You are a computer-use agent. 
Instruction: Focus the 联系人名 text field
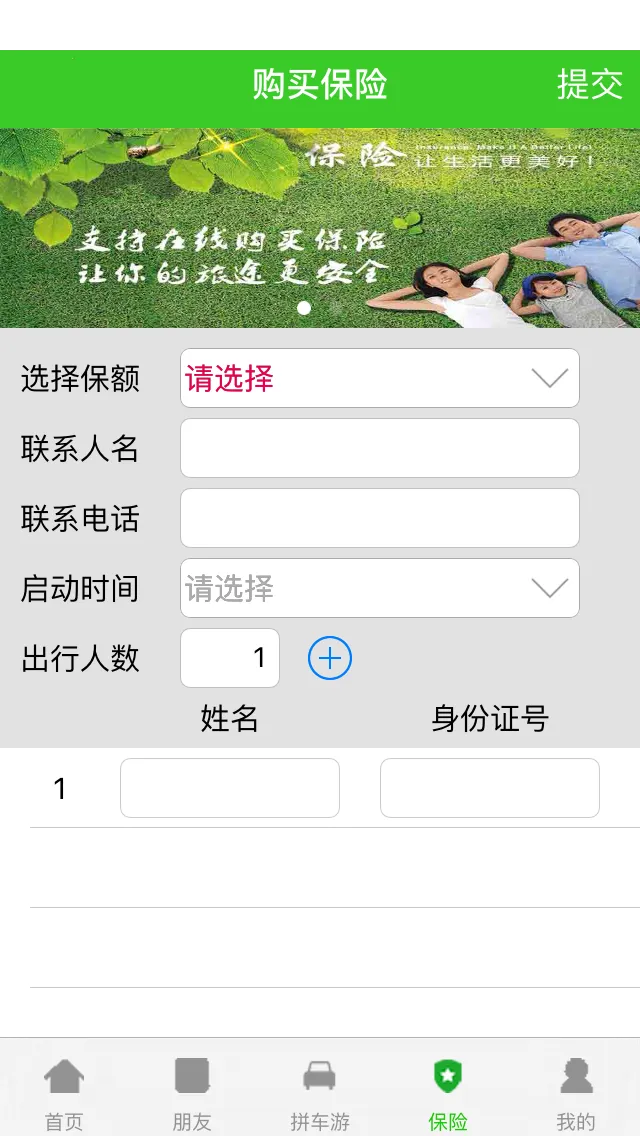click(x=379, y=448)
